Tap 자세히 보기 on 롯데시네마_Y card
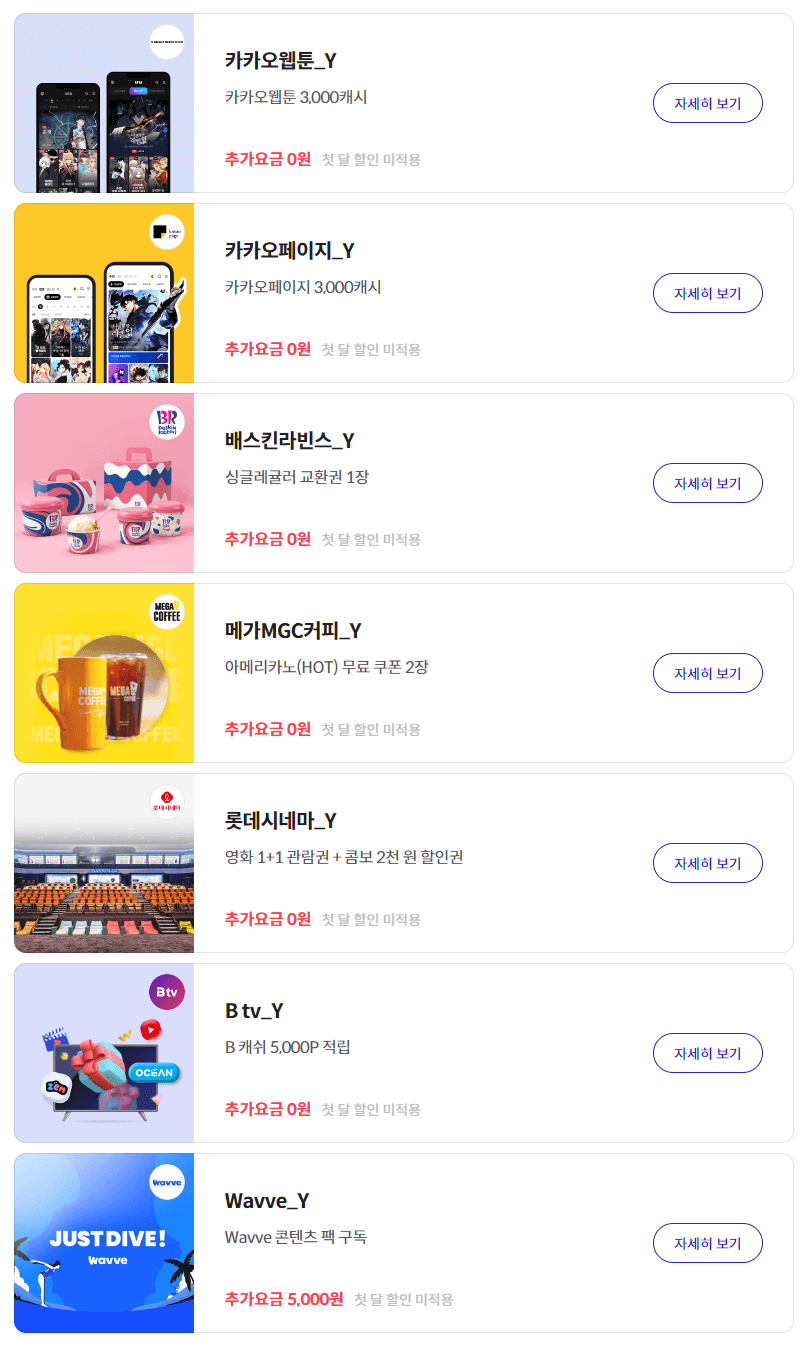 point(707,863)
